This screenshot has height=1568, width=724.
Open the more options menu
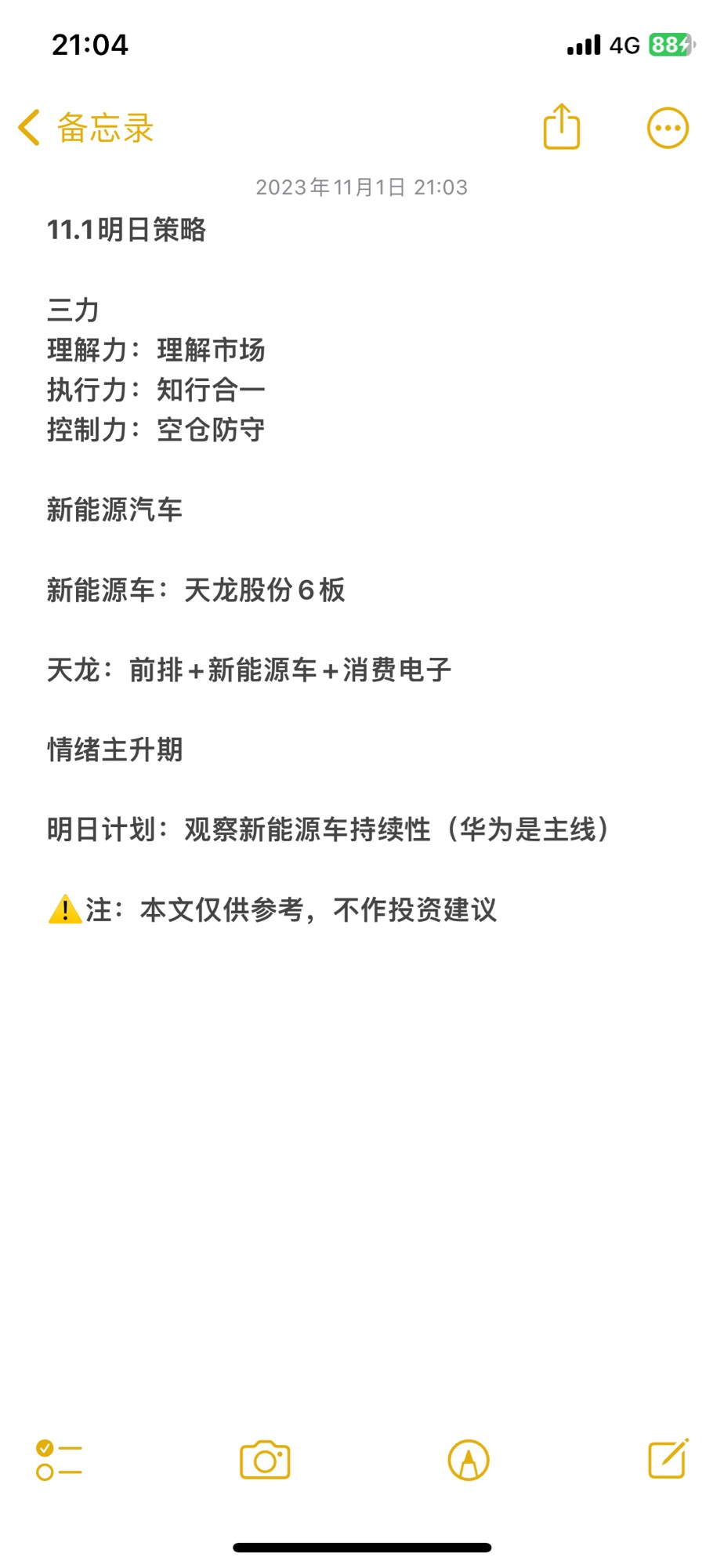click(668, 128)
